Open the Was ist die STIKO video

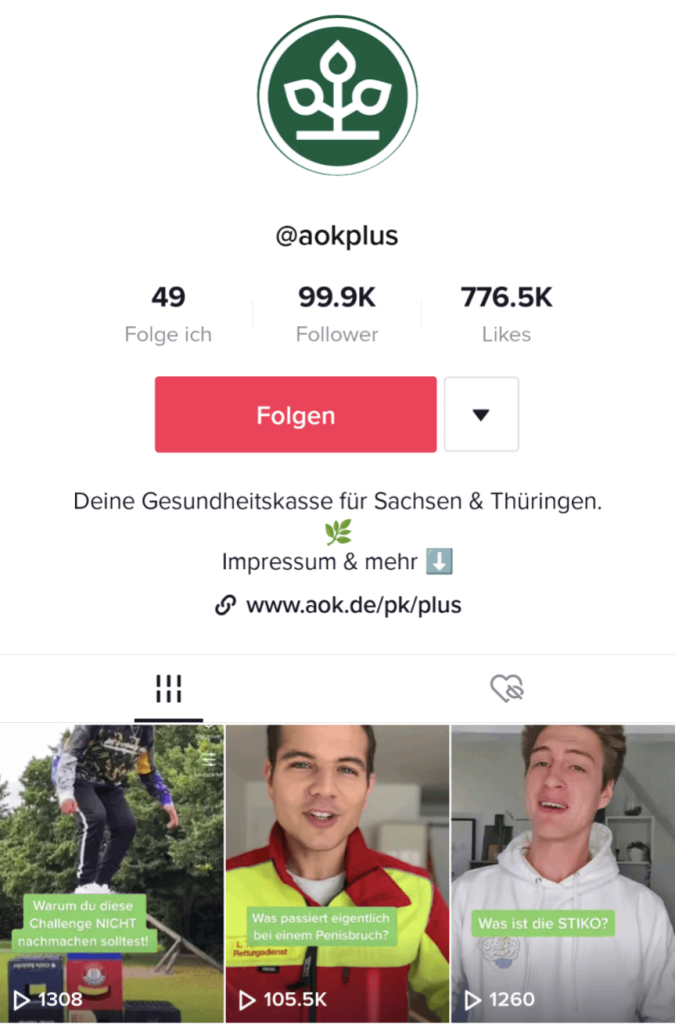coord(563,870)
